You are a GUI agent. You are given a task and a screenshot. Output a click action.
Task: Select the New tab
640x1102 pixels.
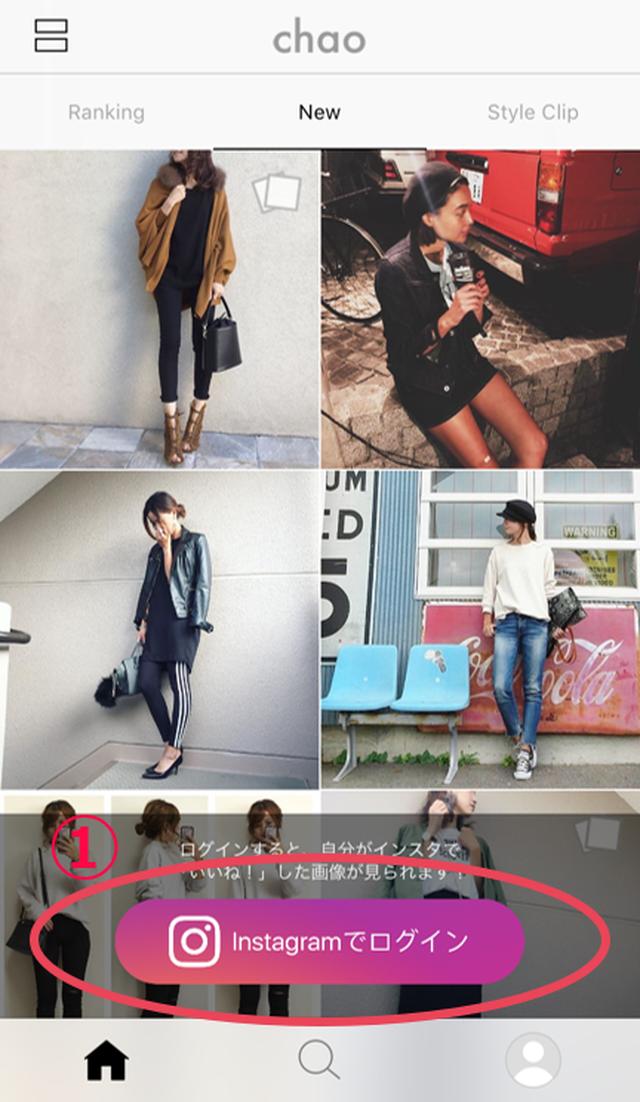pos(320,112)
